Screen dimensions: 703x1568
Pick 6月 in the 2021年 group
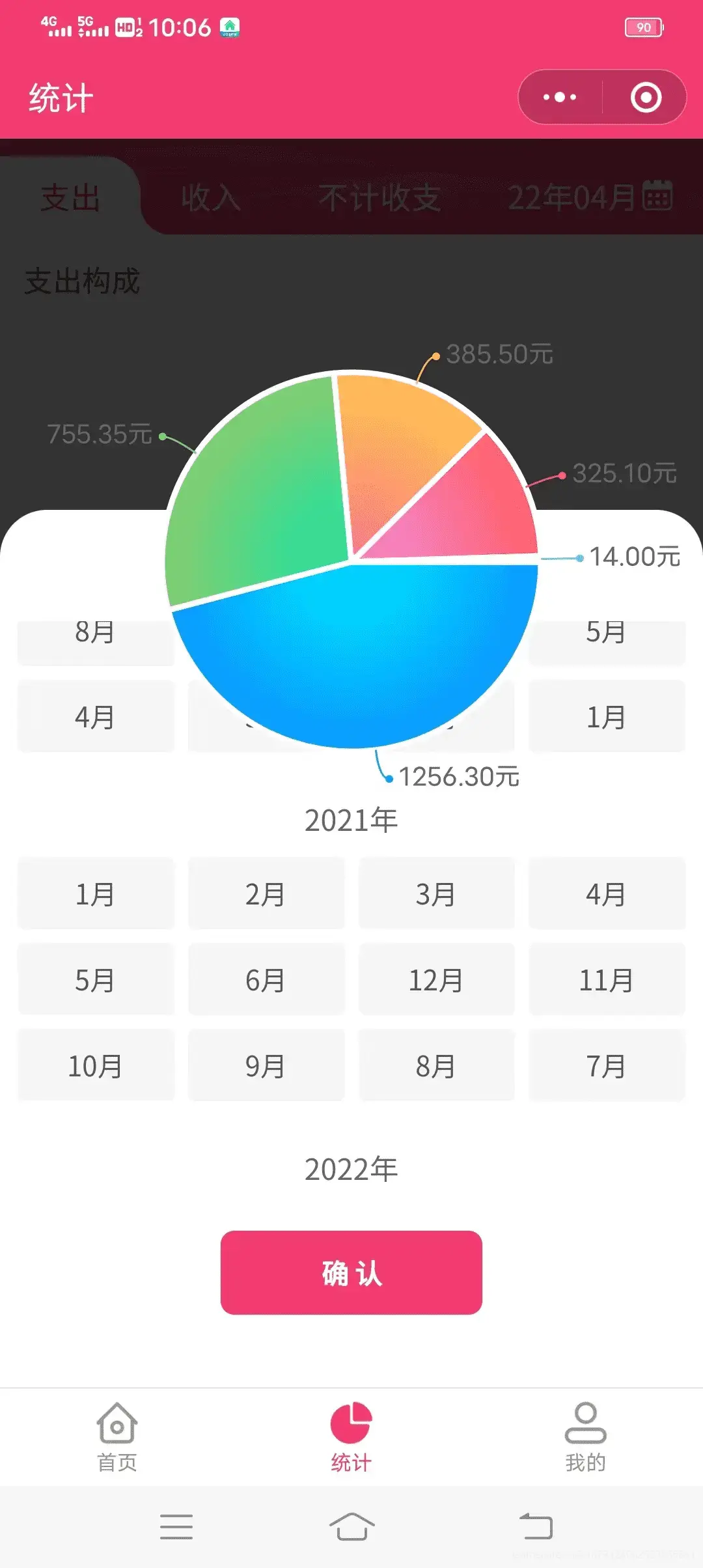(x=266, y=980)
